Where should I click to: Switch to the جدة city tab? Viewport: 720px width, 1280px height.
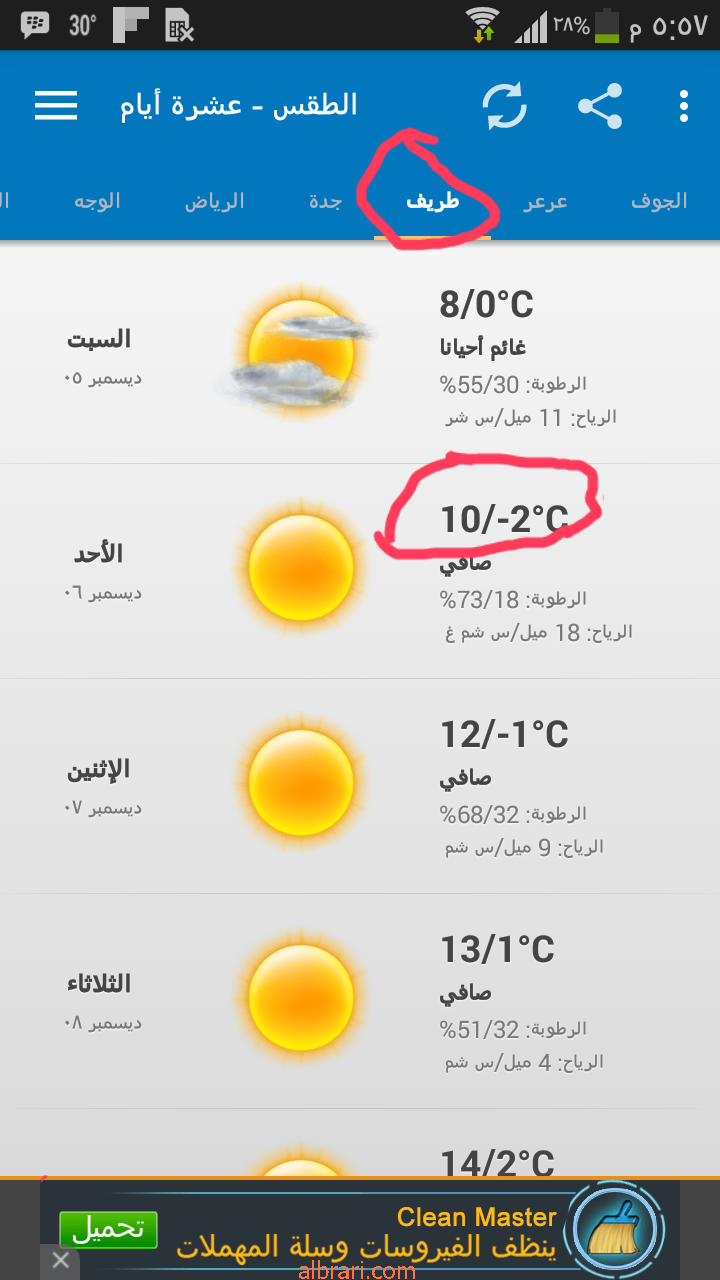tap(325, 201)
